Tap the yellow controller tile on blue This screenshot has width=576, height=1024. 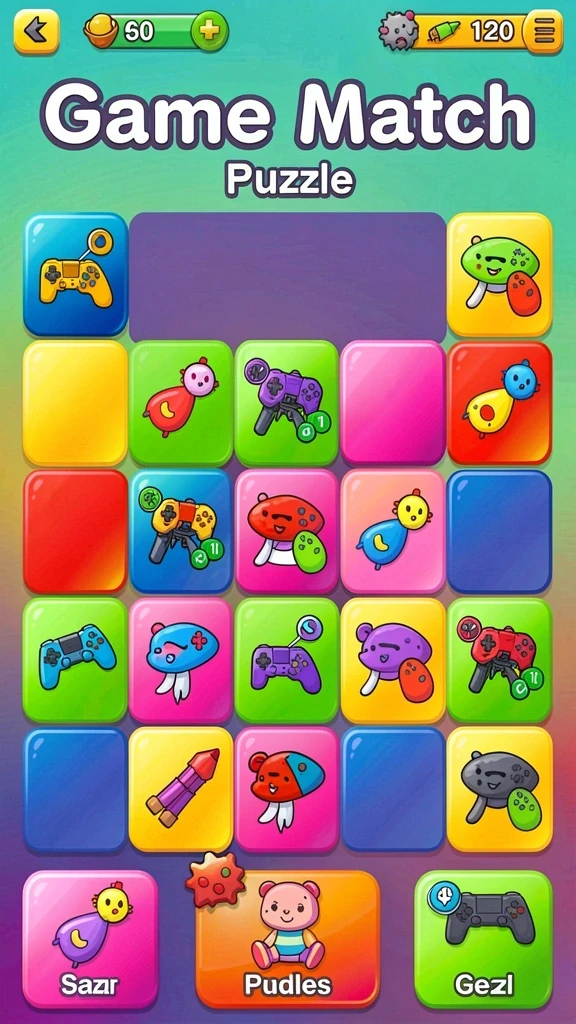click(76, 274)
